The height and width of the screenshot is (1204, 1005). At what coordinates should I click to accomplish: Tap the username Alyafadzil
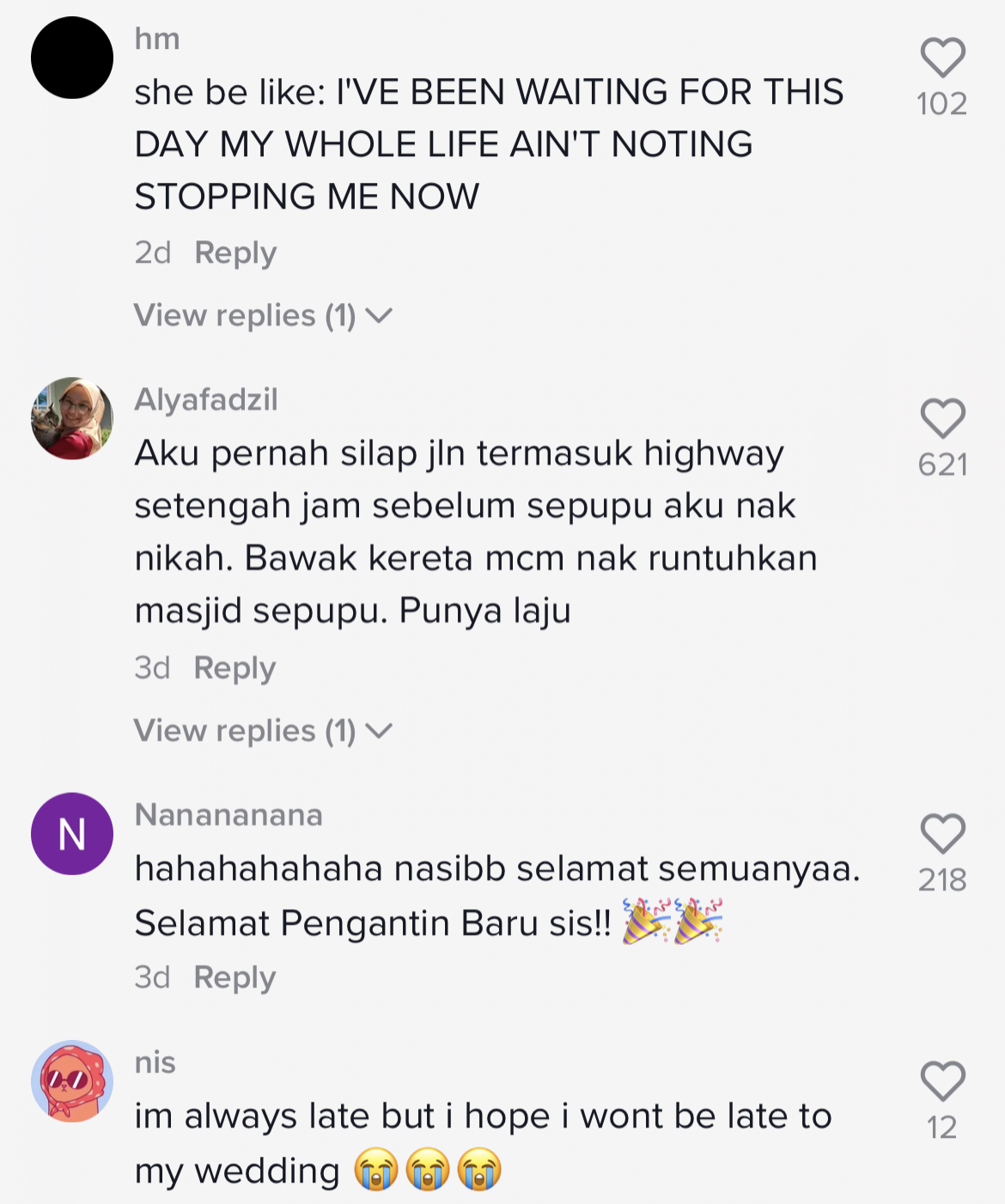coord(206,399)
